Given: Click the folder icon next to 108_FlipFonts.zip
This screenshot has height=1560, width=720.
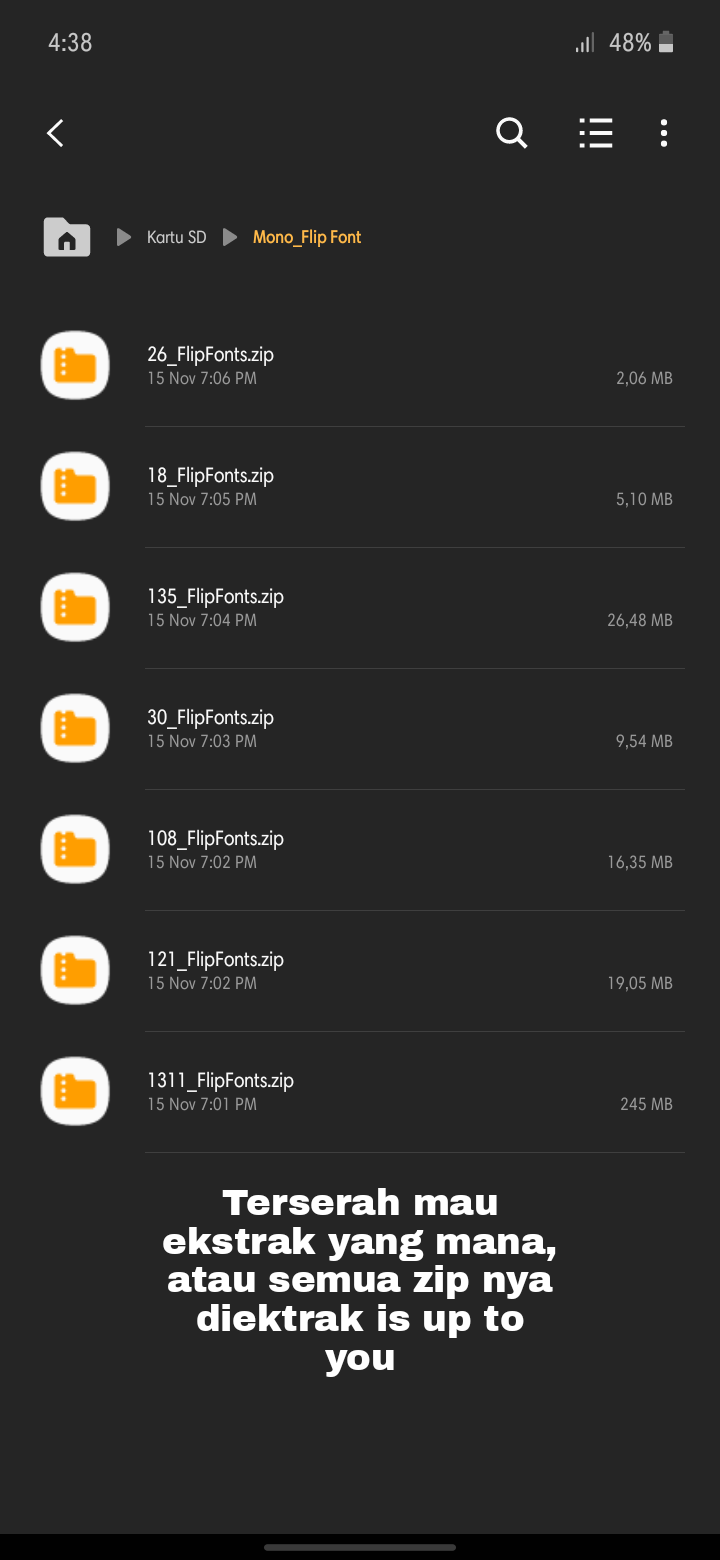Looking at the screenshot, I should point(74,849).
